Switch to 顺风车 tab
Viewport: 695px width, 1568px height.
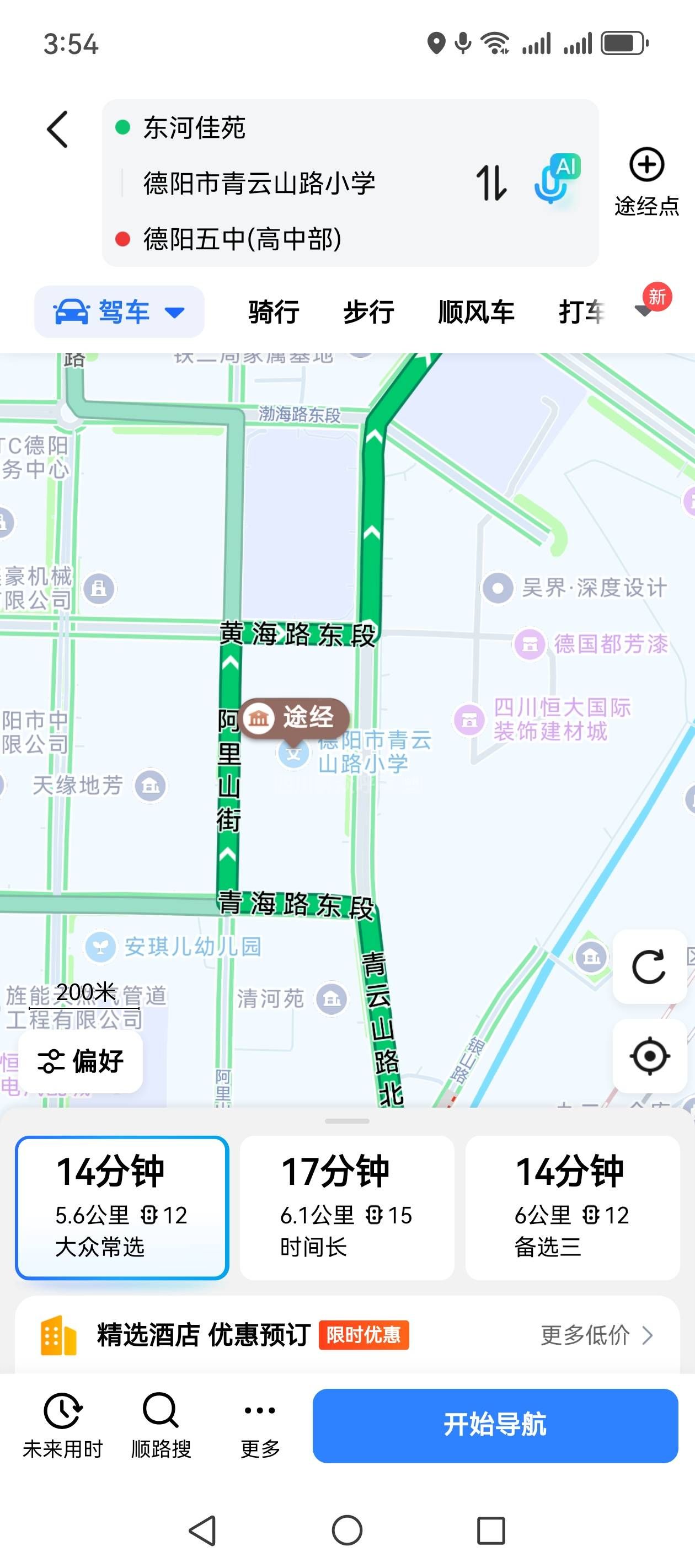point(475,312)
